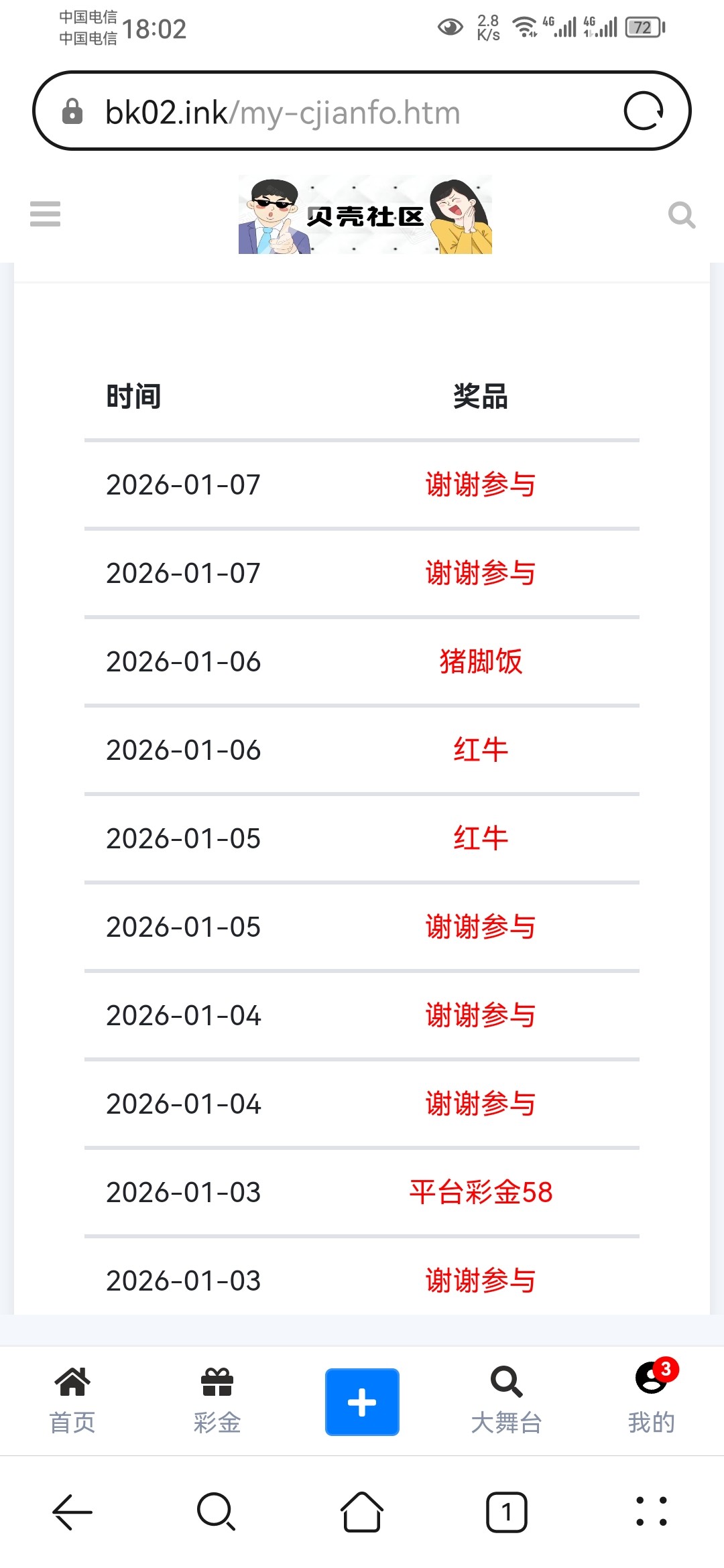
Task: Open the 大舞台 stage section
Action: 506,1400
